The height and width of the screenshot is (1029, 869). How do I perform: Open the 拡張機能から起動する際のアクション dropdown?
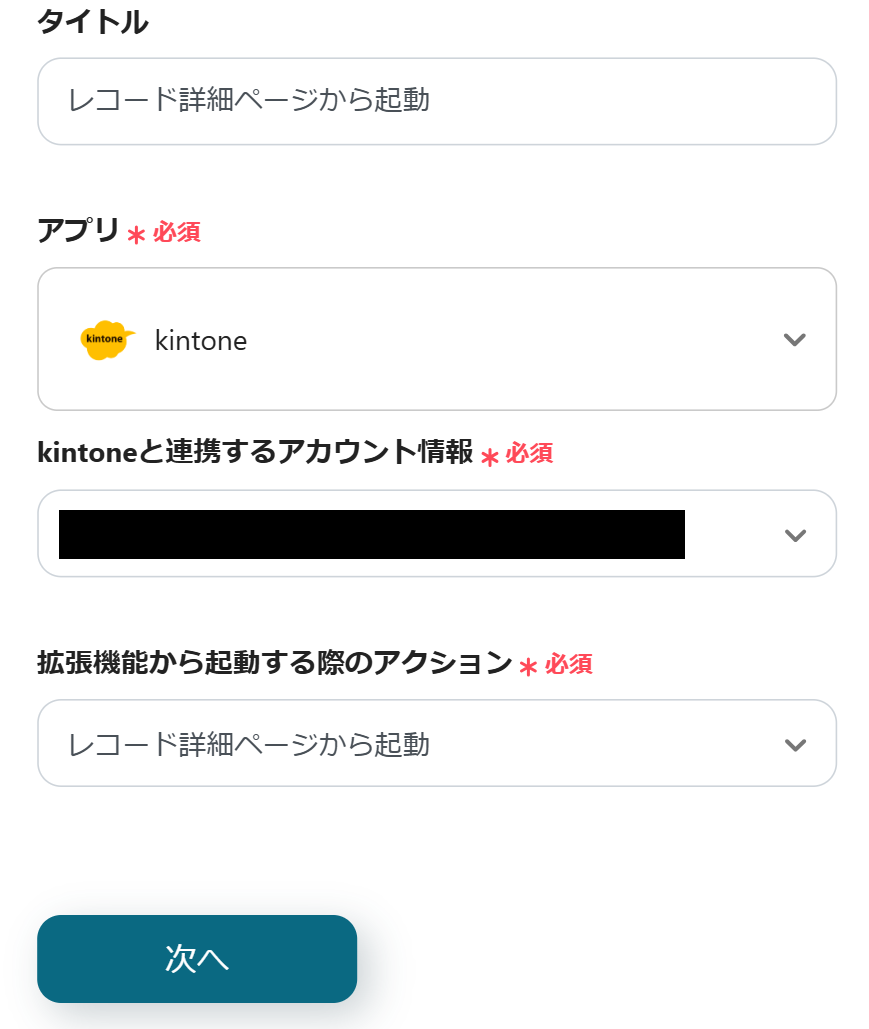436,744
